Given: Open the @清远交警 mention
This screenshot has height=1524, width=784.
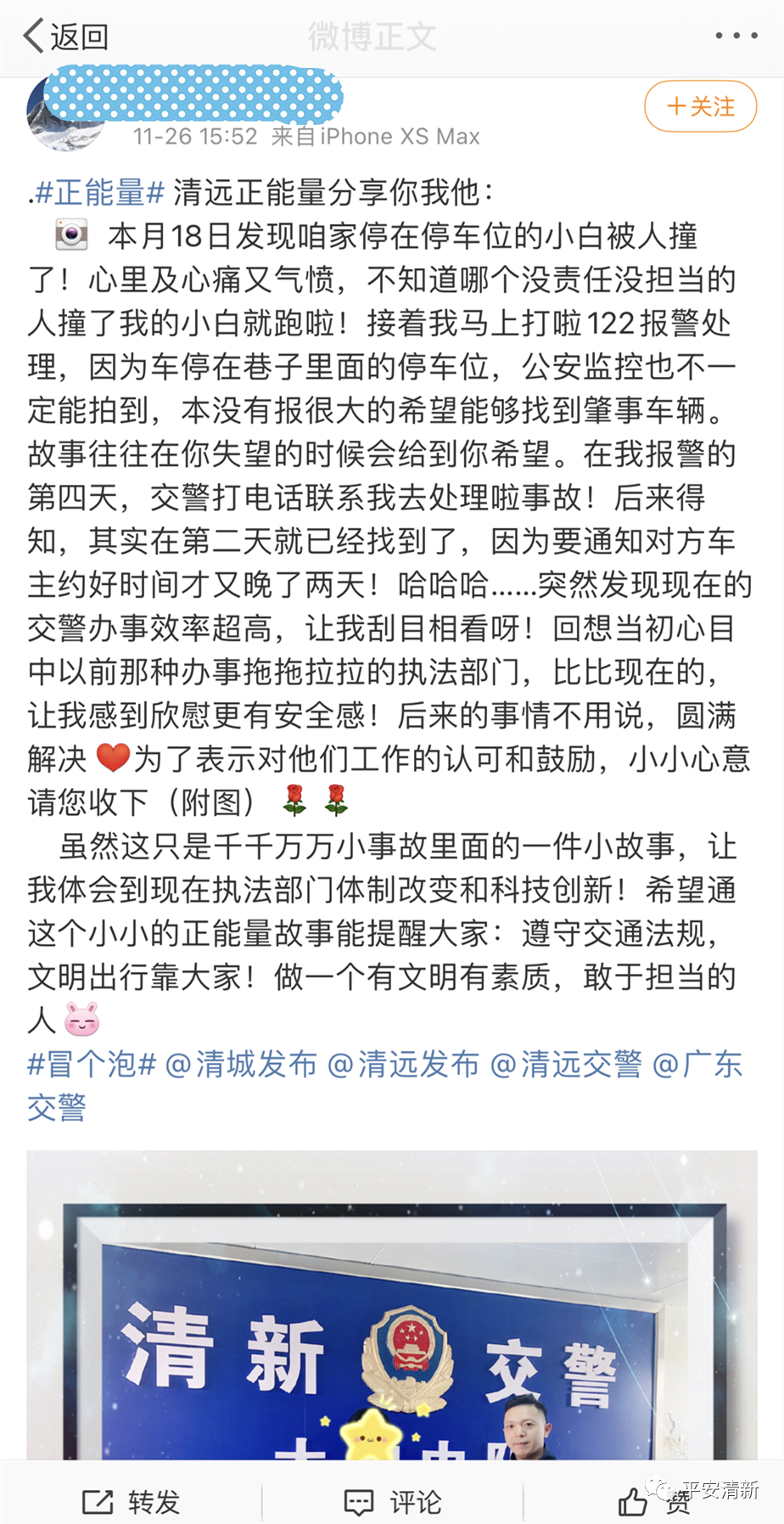Looking at the screenshot, I should pos(566,1064).
